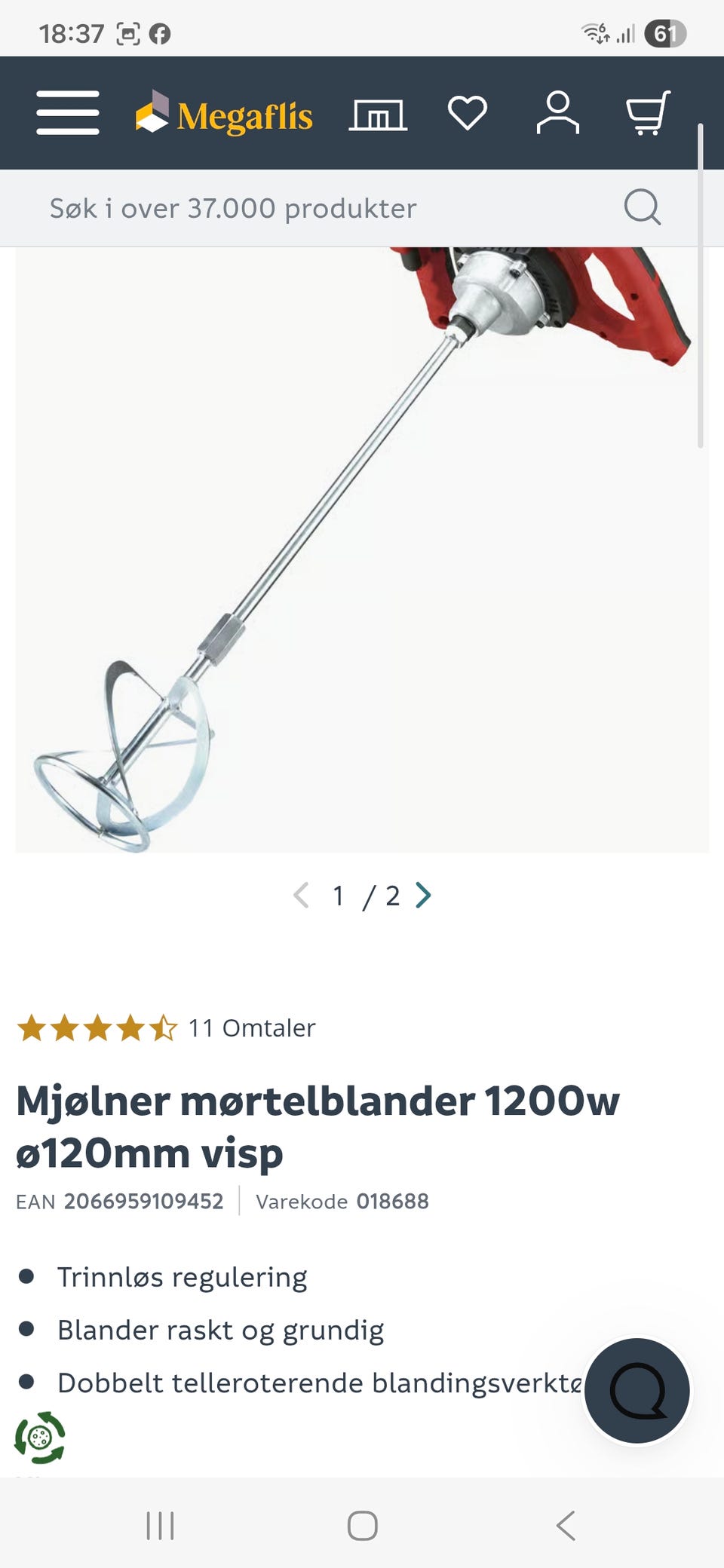
Task: Expand image page indicator showing 1 / 2
Action: coord(364,896)
